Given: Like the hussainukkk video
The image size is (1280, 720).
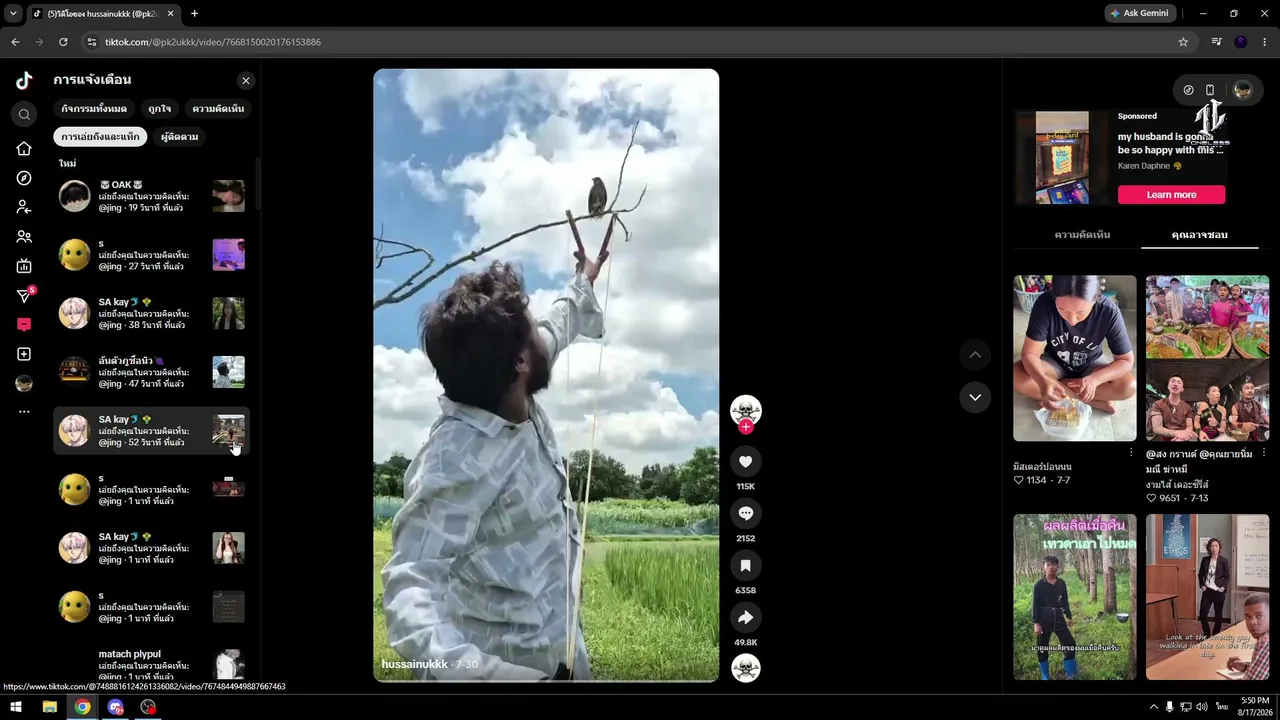Looking at the screenshot, I should pyautogui.click(x=745, y=461).
